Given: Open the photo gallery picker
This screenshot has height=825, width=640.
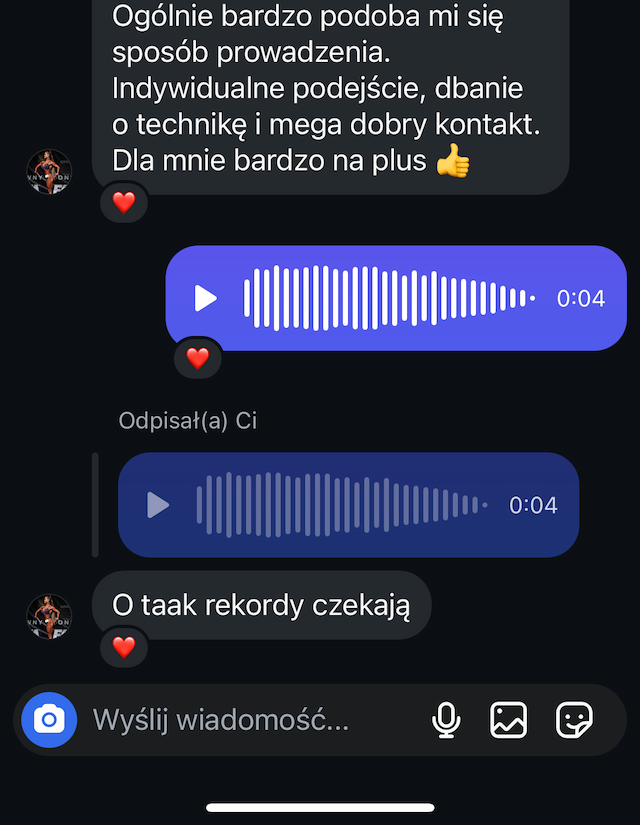Looking at the screenshot, I should 508,720.
